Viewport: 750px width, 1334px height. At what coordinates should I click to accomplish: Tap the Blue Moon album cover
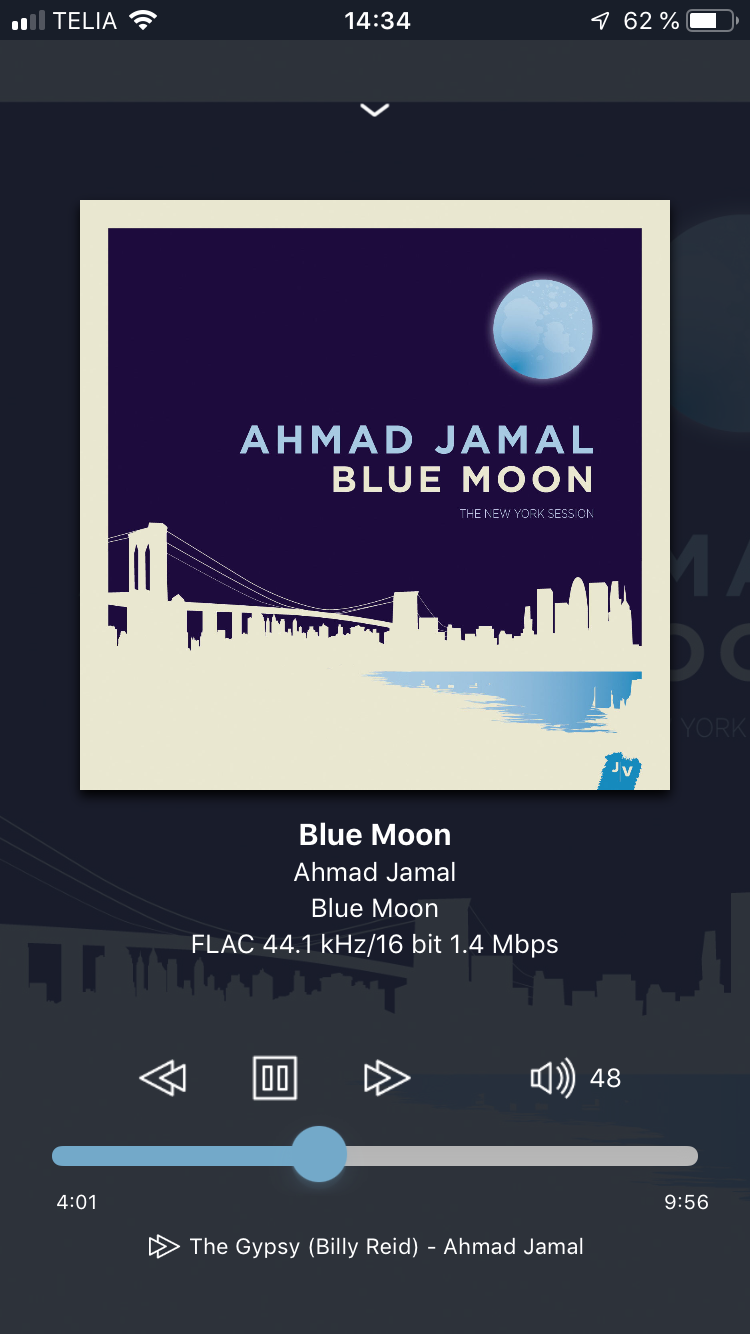(375, 495)
